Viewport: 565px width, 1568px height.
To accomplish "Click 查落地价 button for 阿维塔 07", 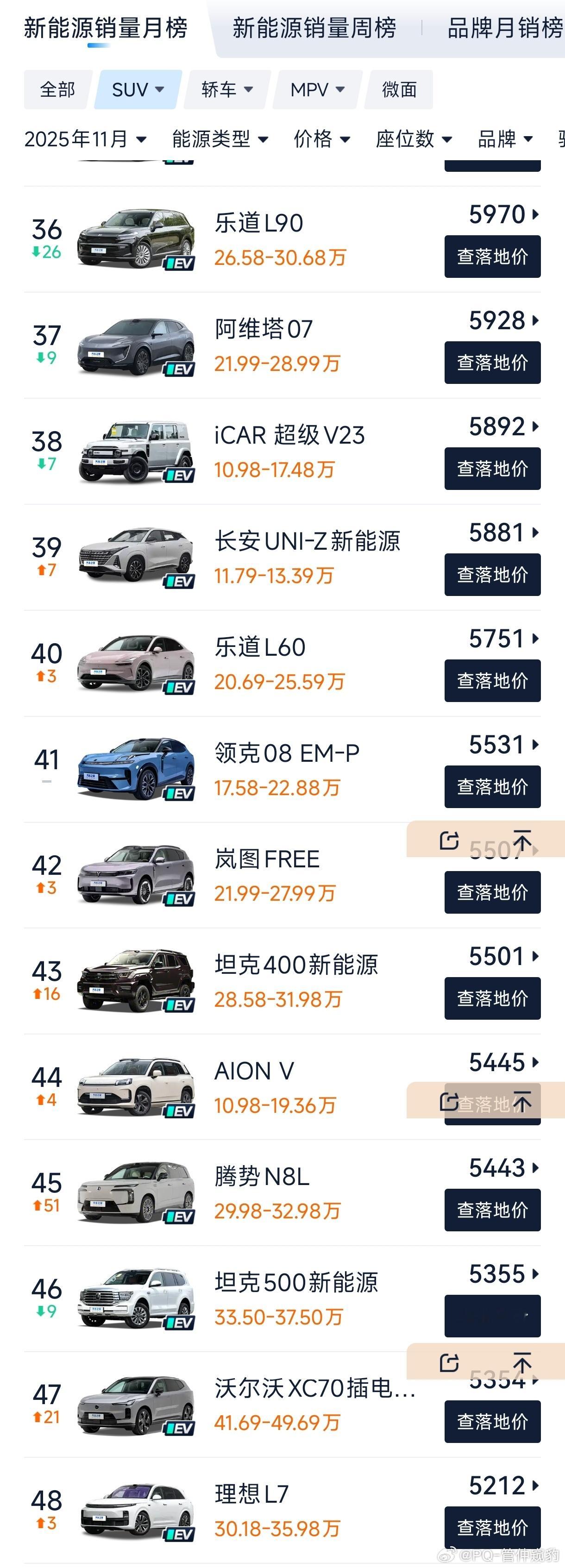I will pyautogui.click(x=492, y=362).
